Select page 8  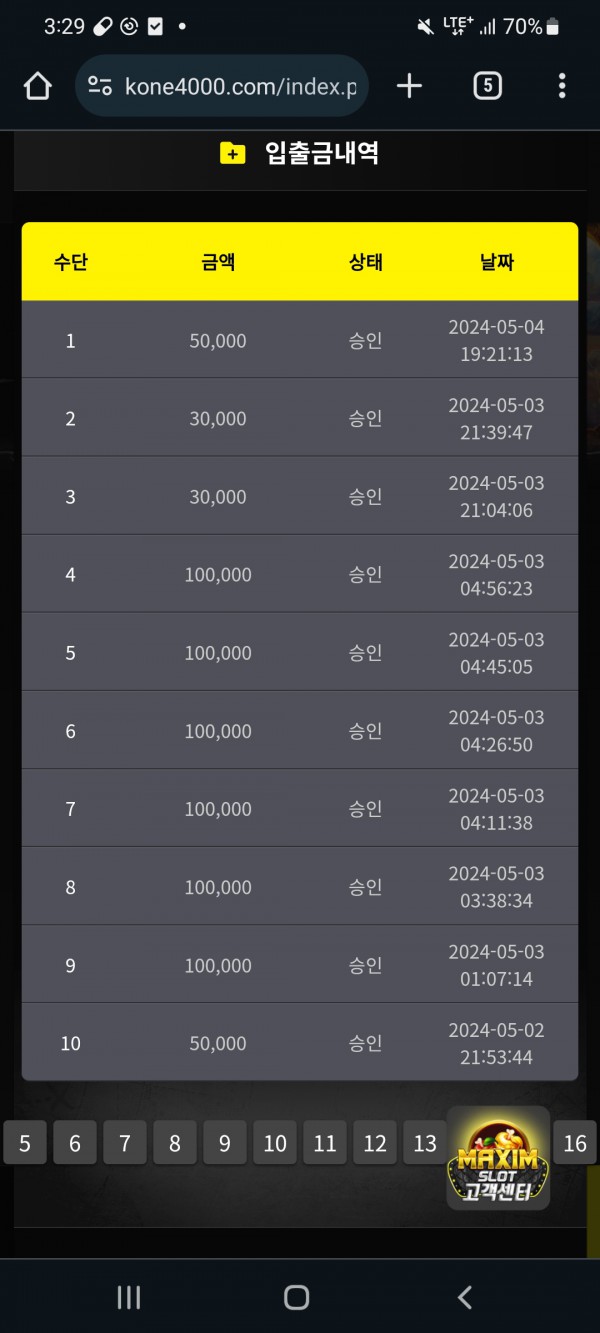[175, 1143]
